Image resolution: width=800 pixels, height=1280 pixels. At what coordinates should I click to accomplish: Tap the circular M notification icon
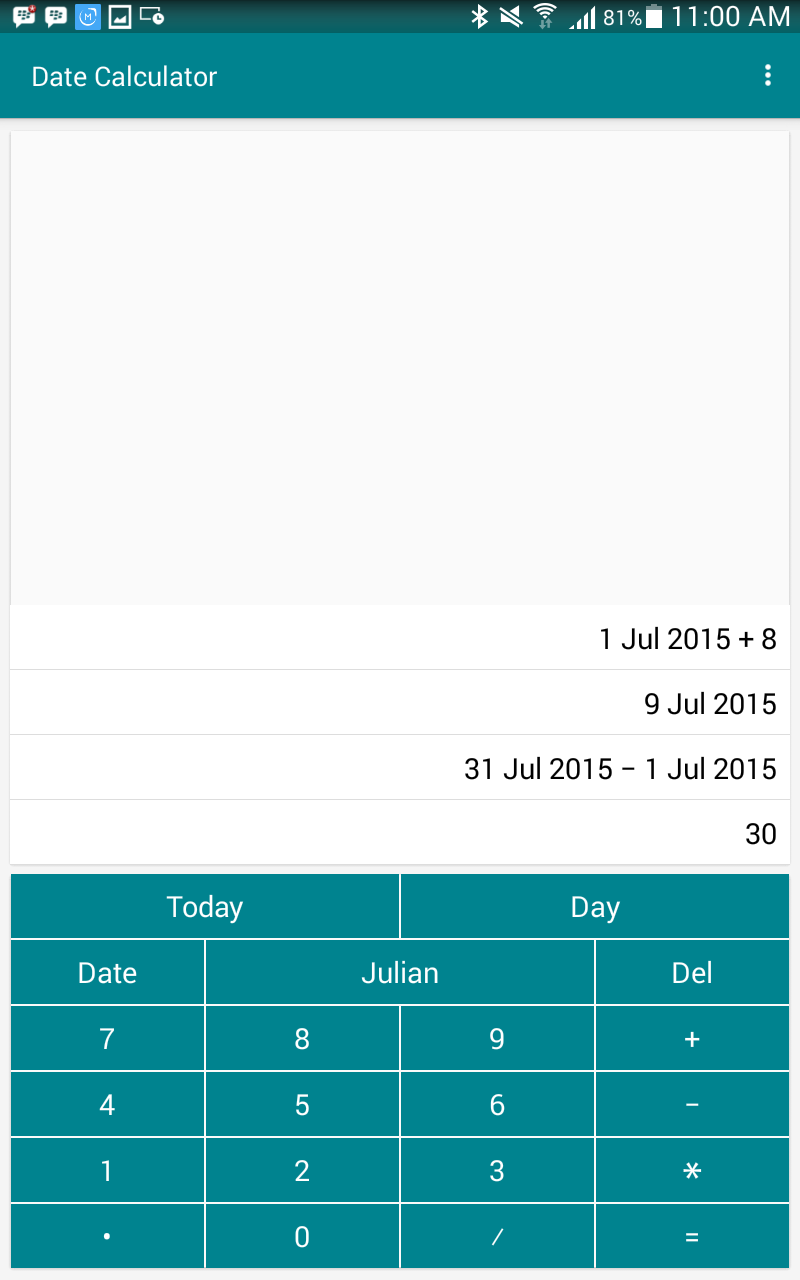click(88, 16)
